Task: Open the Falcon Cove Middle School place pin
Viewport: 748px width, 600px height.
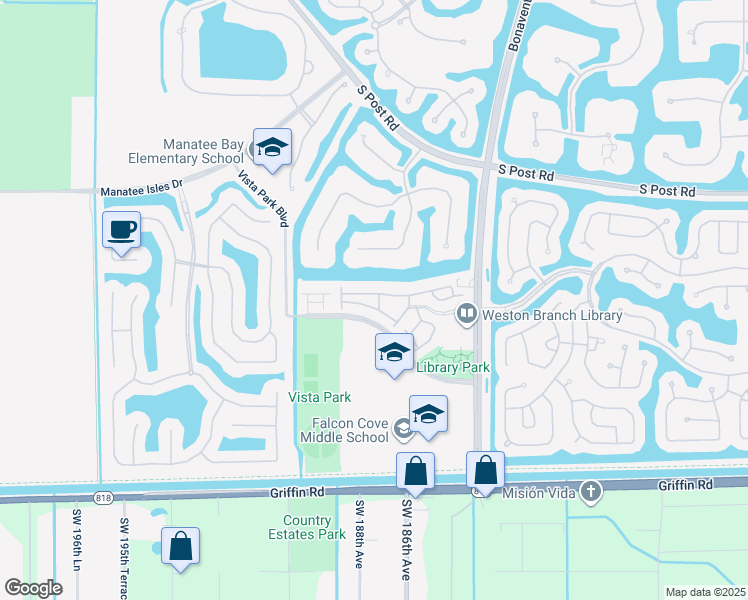Action: point(403,428)
